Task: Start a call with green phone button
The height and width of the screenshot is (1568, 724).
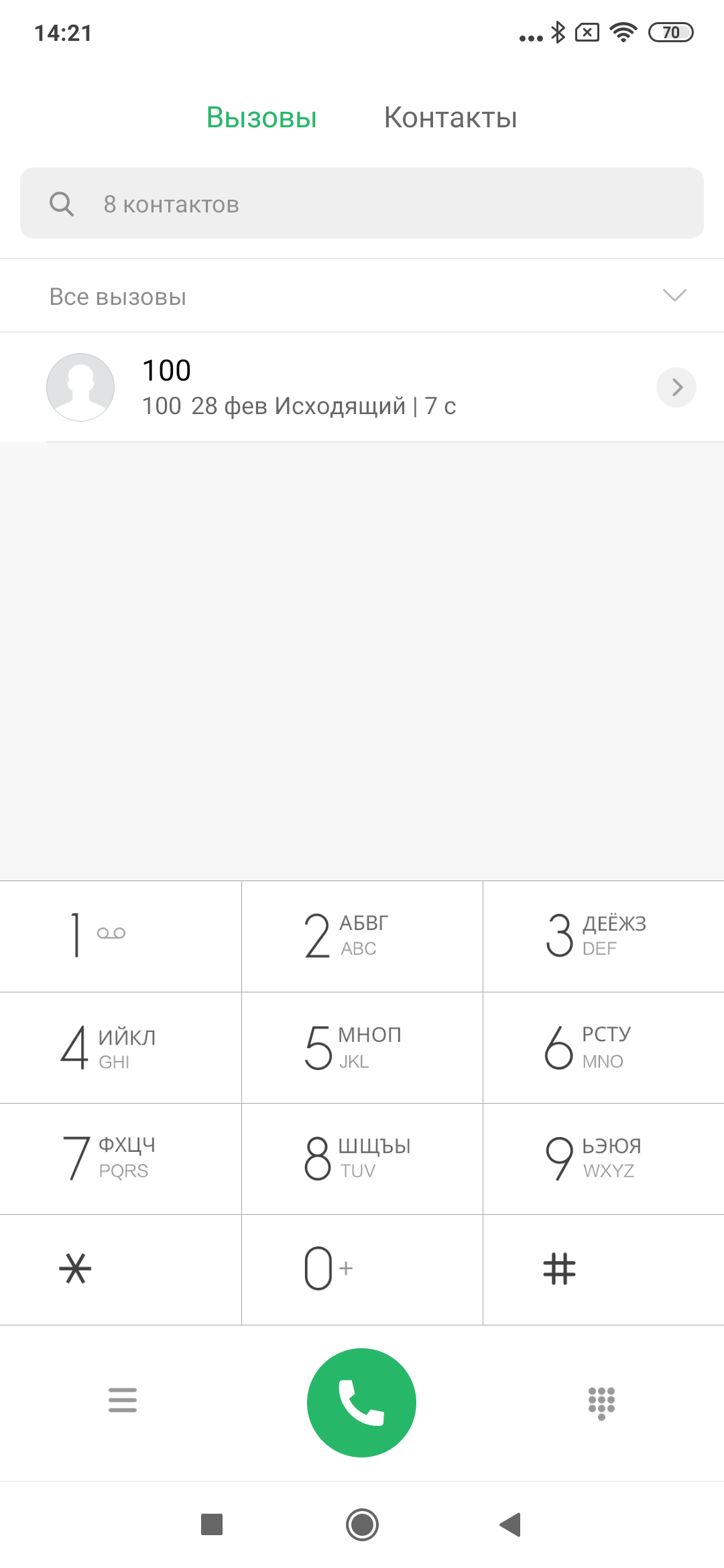Action: [362, 1402]
